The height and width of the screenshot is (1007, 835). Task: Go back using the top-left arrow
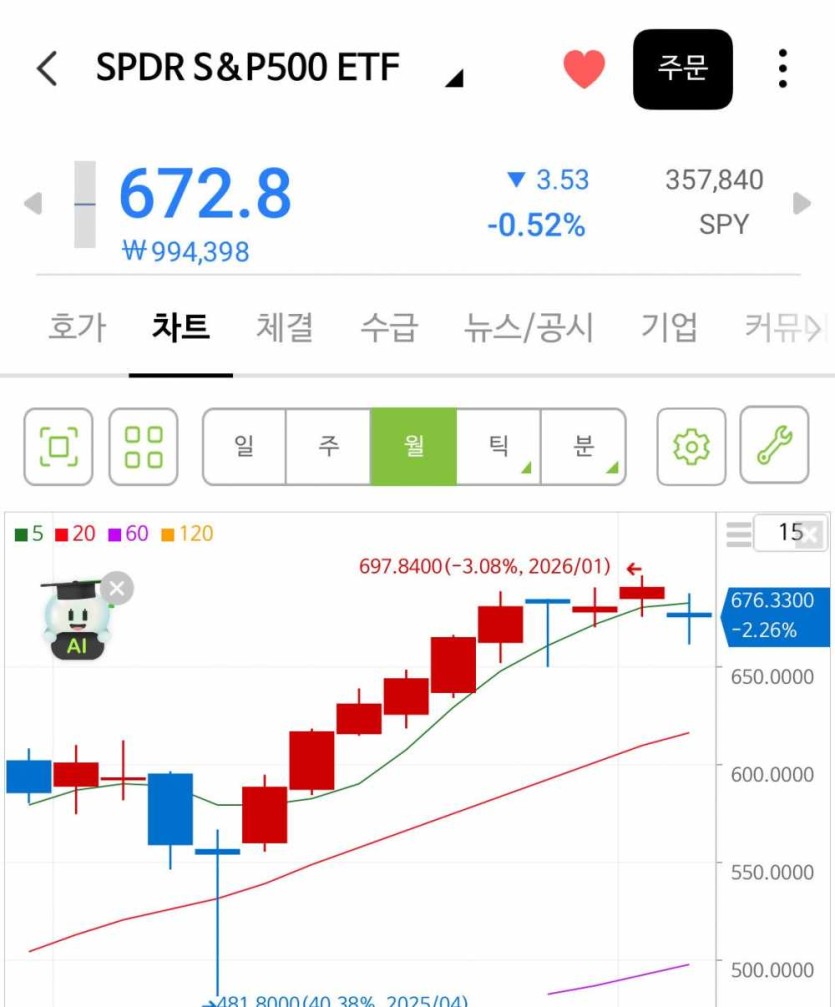[x=47, y=69]
